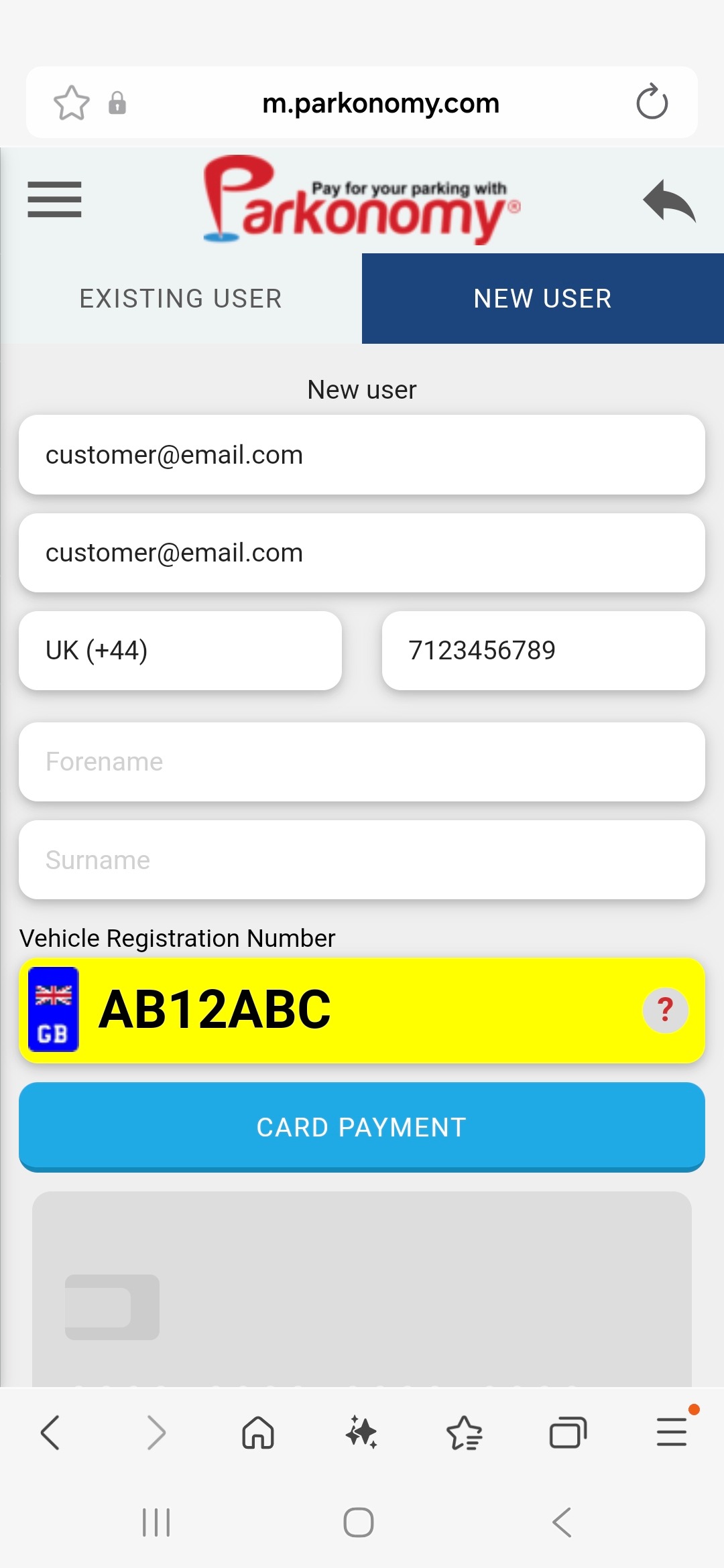Bookmark this page with the star icon

pyautogui.click(x=71, y=103)
